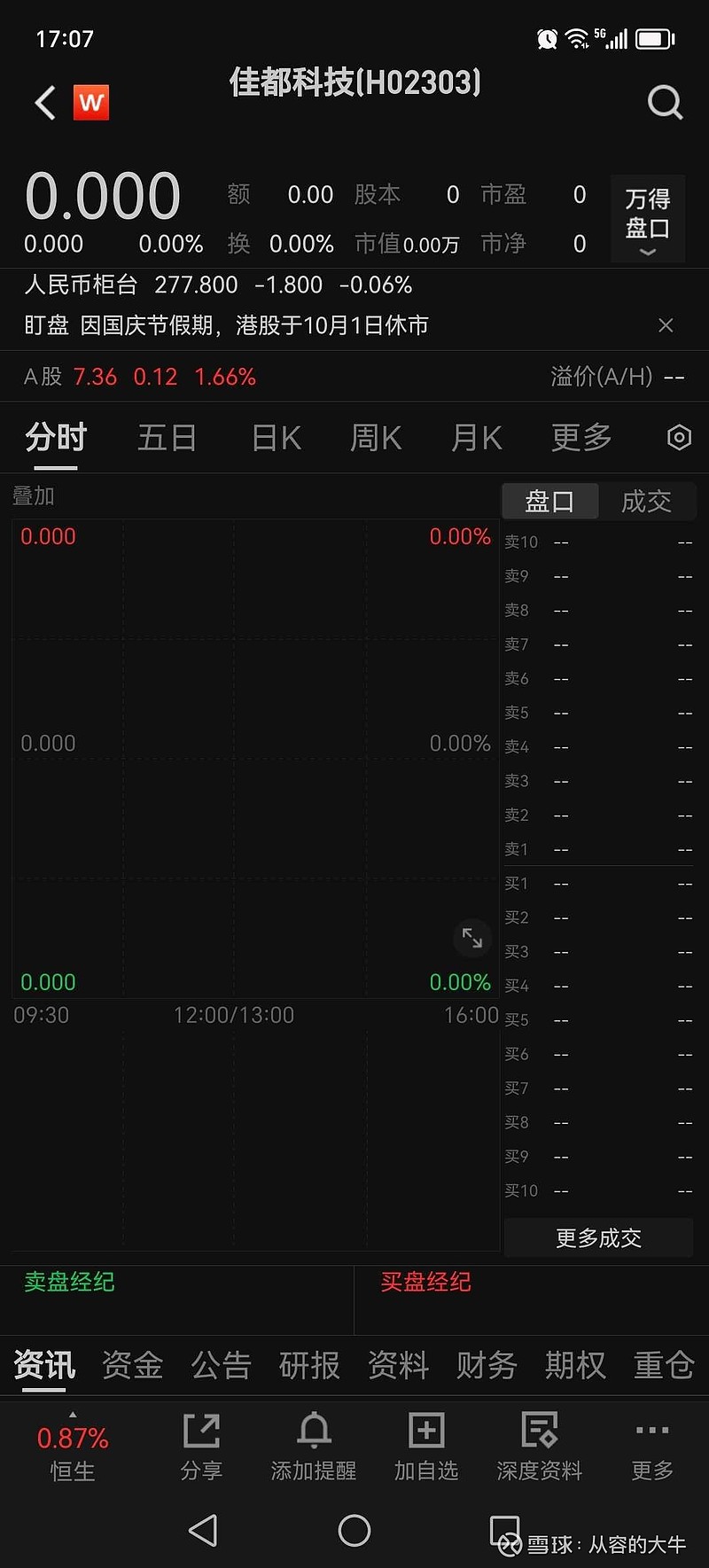
Task: Open the search magnifier icon
Action: pyautogui.click(x=665, y=103)
